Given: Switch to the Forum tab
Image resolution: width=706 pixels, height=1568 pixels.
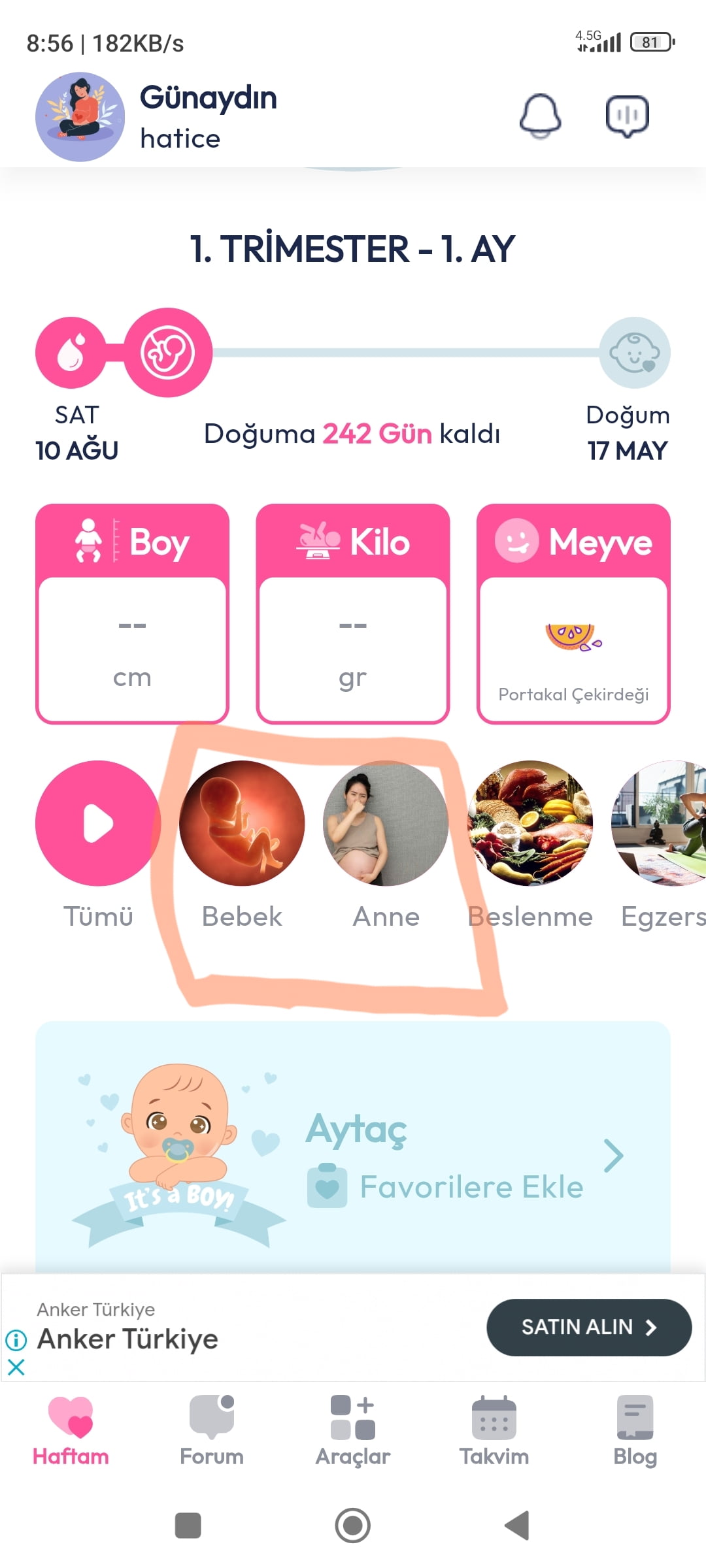Looking at the screenshot, I should point(212,1431).
